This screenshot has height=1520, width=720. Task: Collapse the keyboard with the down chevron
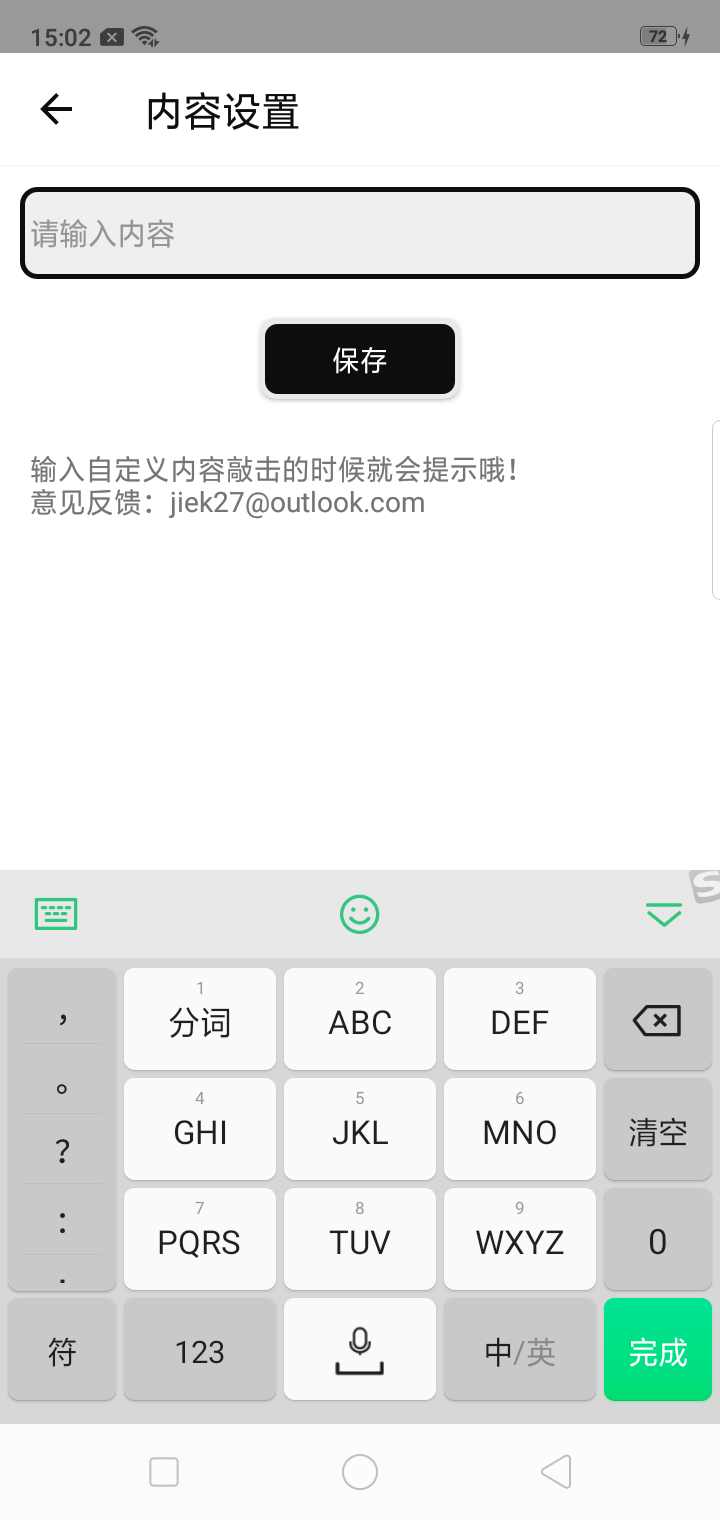click(x=663, y=913)
